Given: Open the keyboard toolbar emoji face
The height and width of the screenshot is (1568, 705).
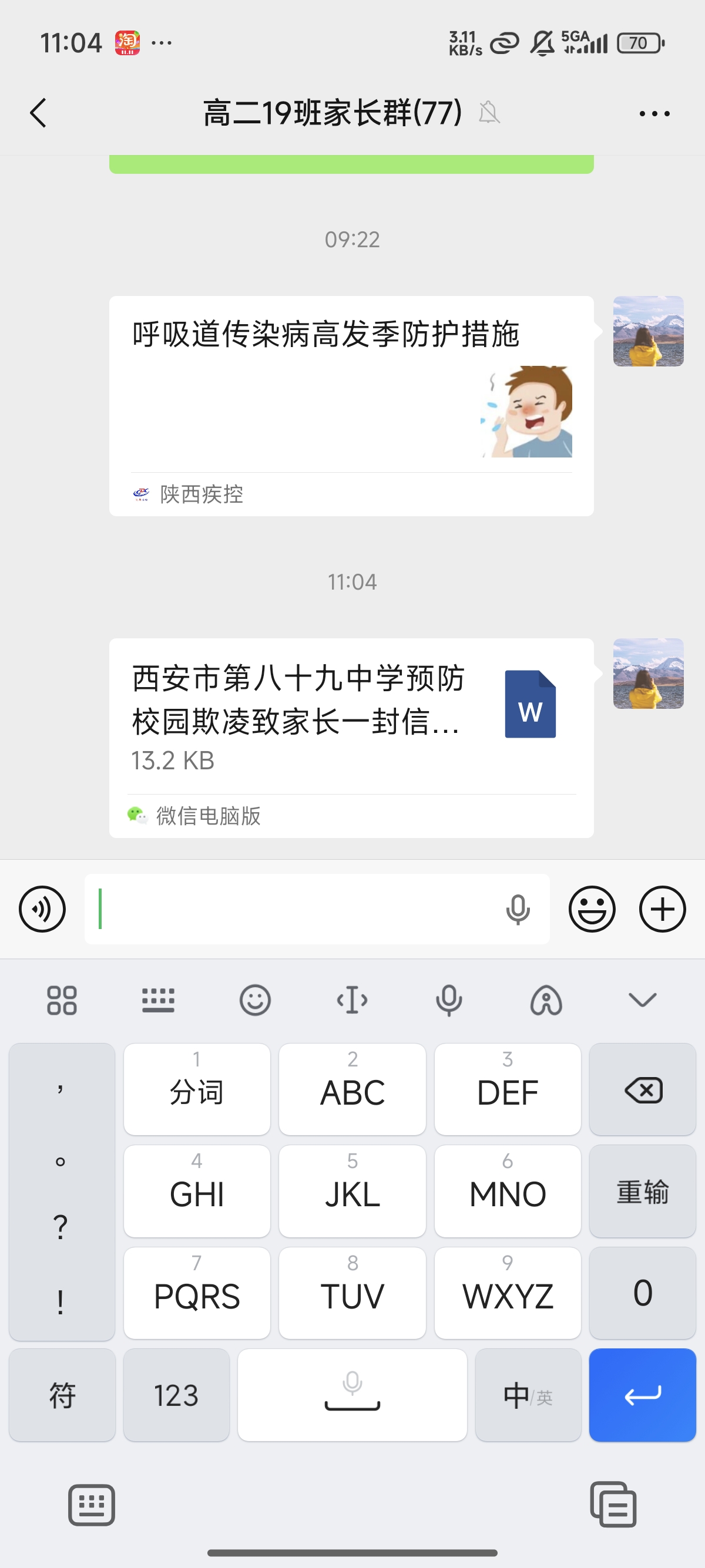Looking at the screenshot, I should (254, 1000).
